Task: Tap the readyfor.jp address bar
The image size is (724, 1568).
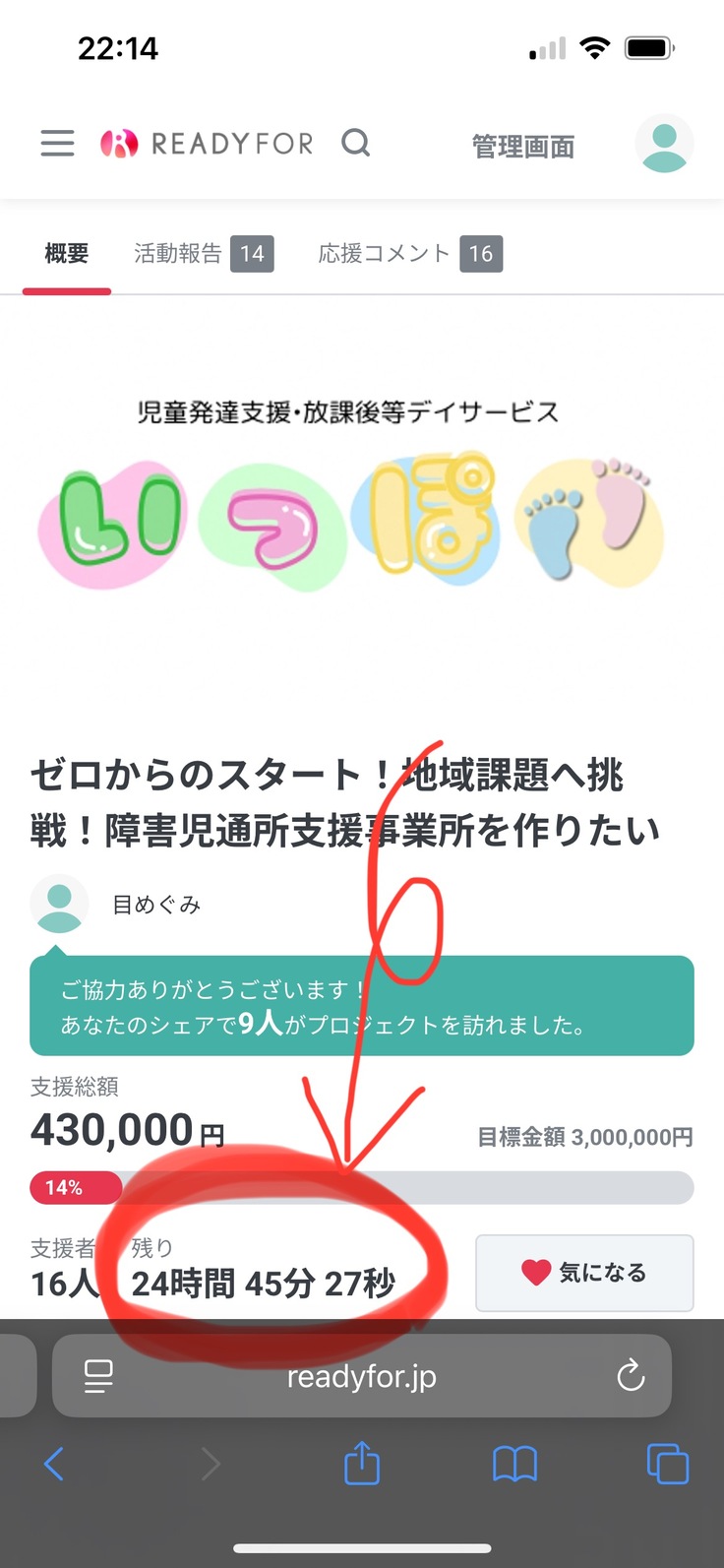Action: pos(362,1376)
